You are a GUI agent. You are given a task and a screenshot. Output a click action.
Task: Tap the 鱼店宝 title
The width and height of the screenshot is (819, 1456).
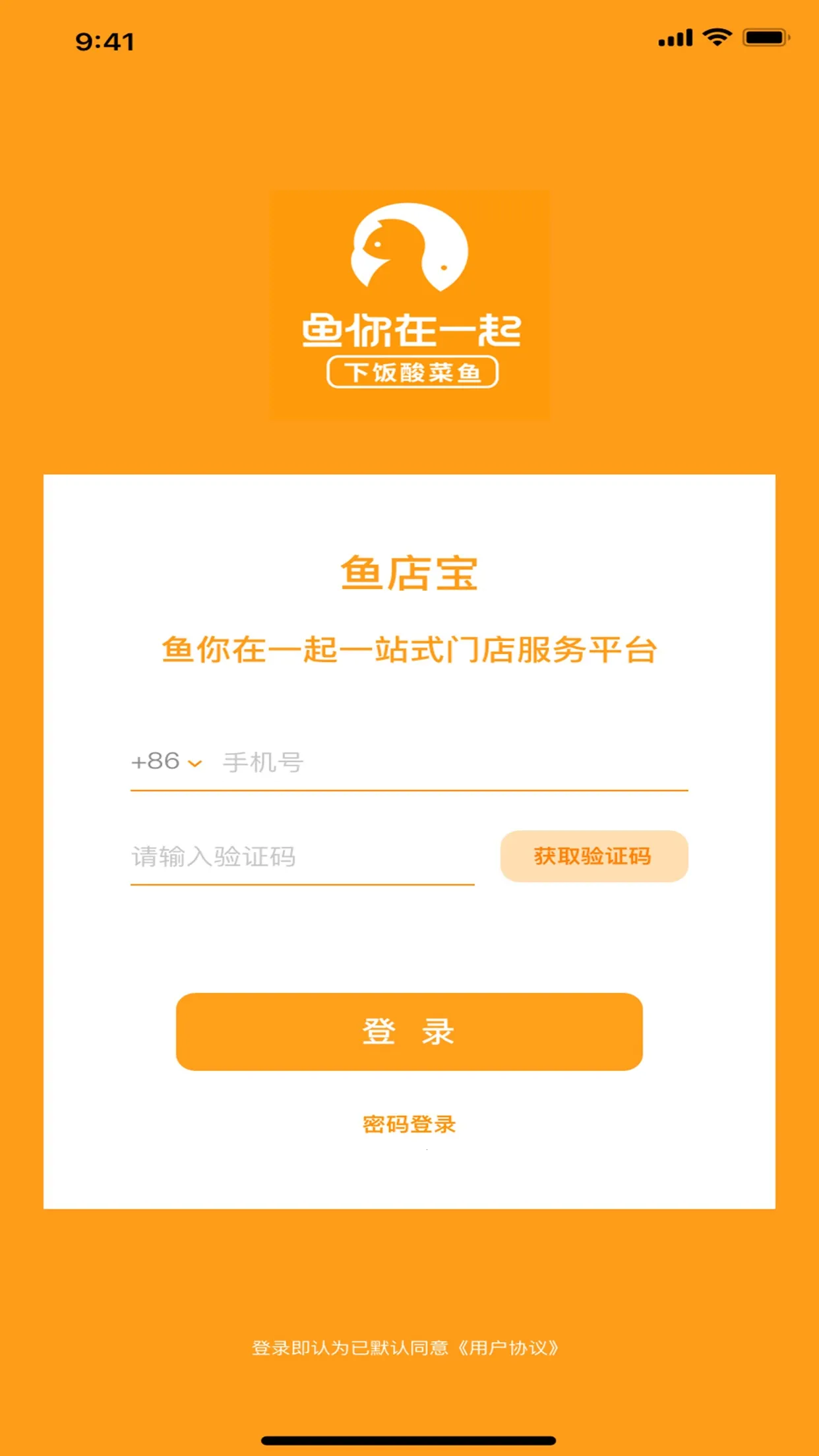(x=409, y=575)
